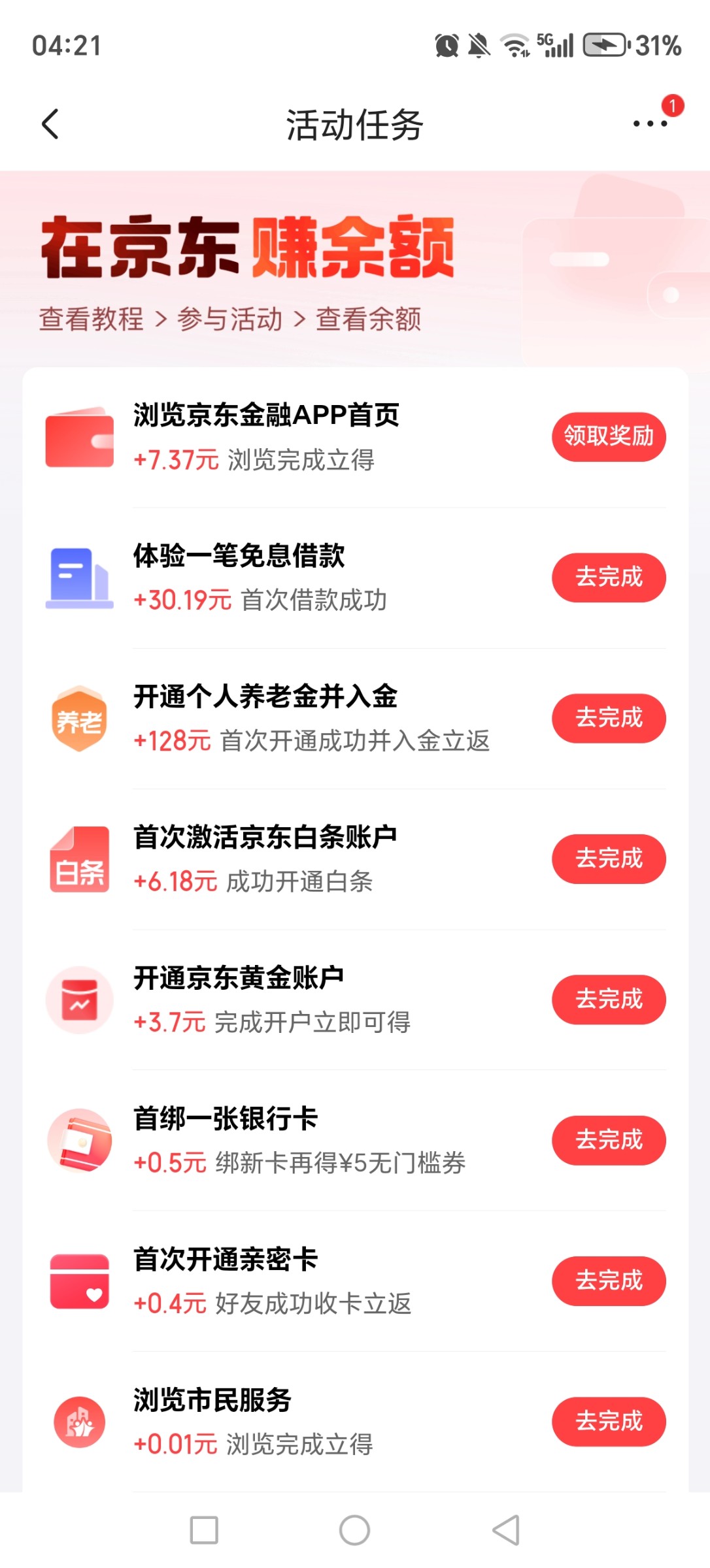The height and width of the screenshot is (1568, 710).
Task: Click the bank card icon beside 首绑一张银行卡
Action: point(78,1140)
